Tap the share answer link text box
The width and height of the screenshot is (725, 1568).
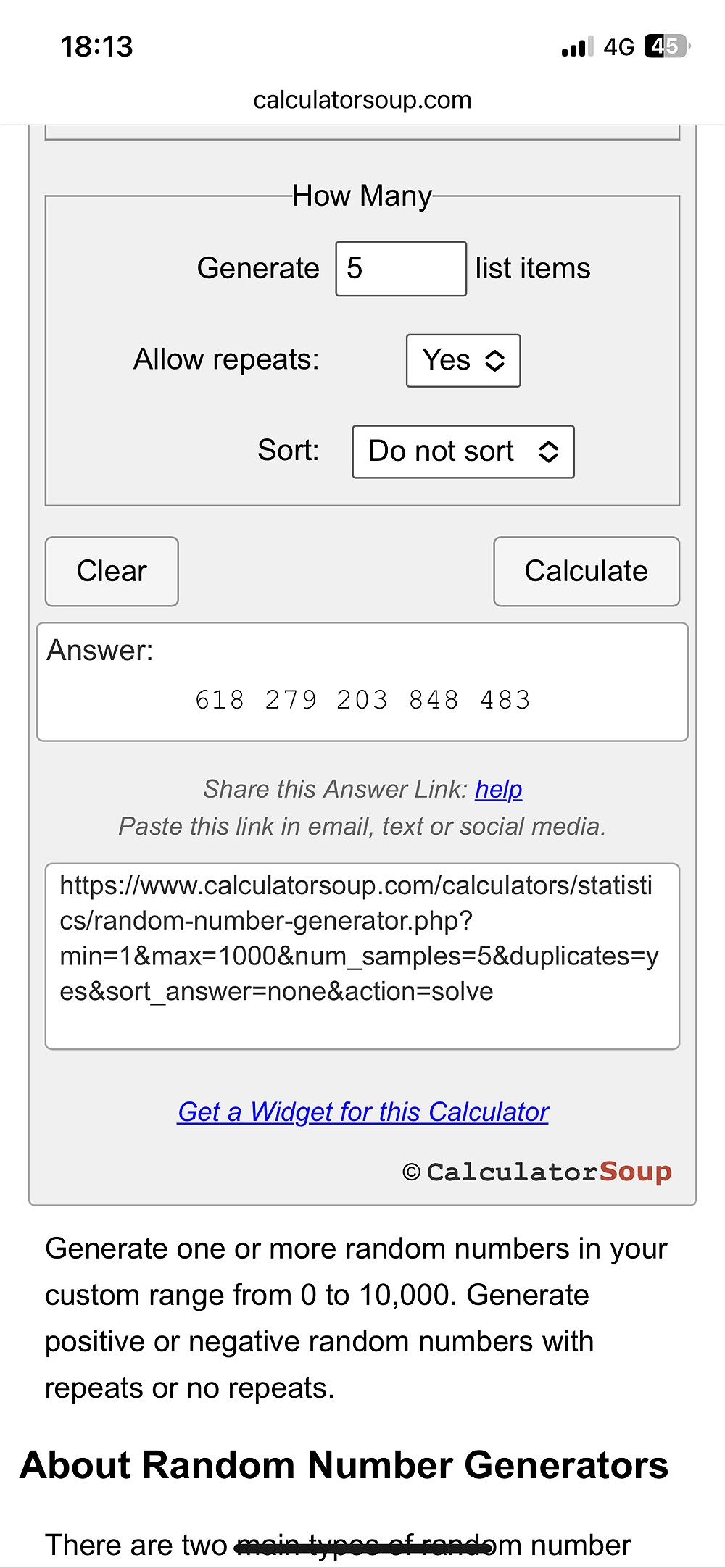tap(362, 955)
